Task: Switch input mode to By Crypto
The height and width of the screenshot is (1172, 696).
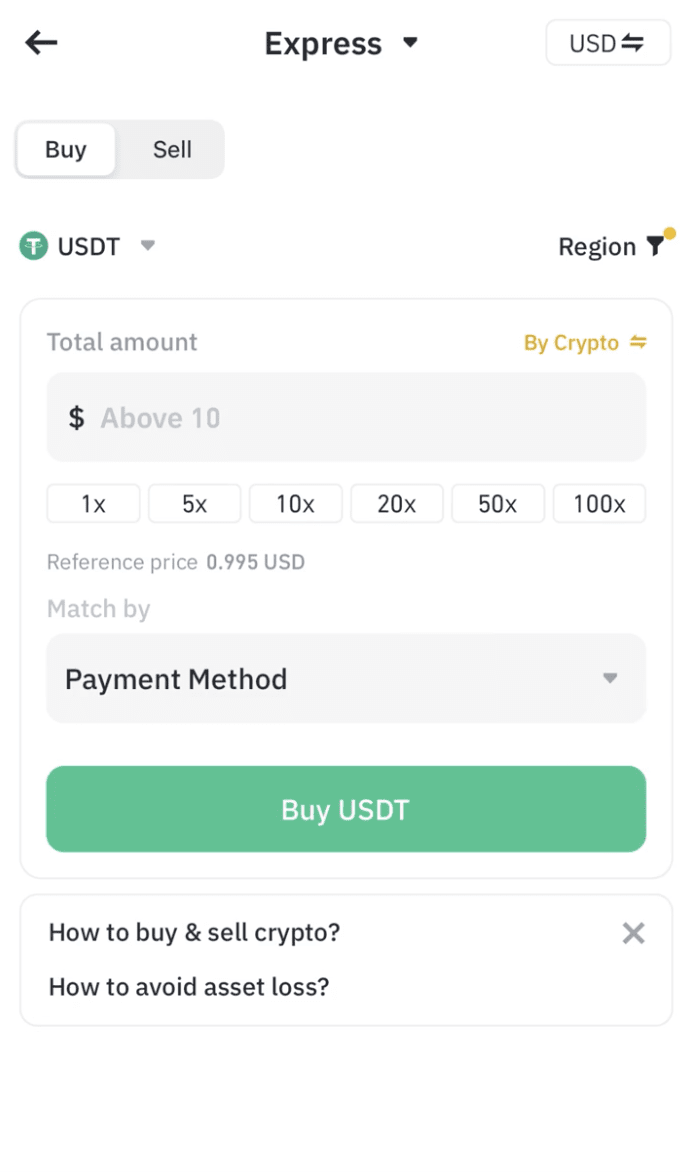Action: pyautogui.click(x=585, y=343)
